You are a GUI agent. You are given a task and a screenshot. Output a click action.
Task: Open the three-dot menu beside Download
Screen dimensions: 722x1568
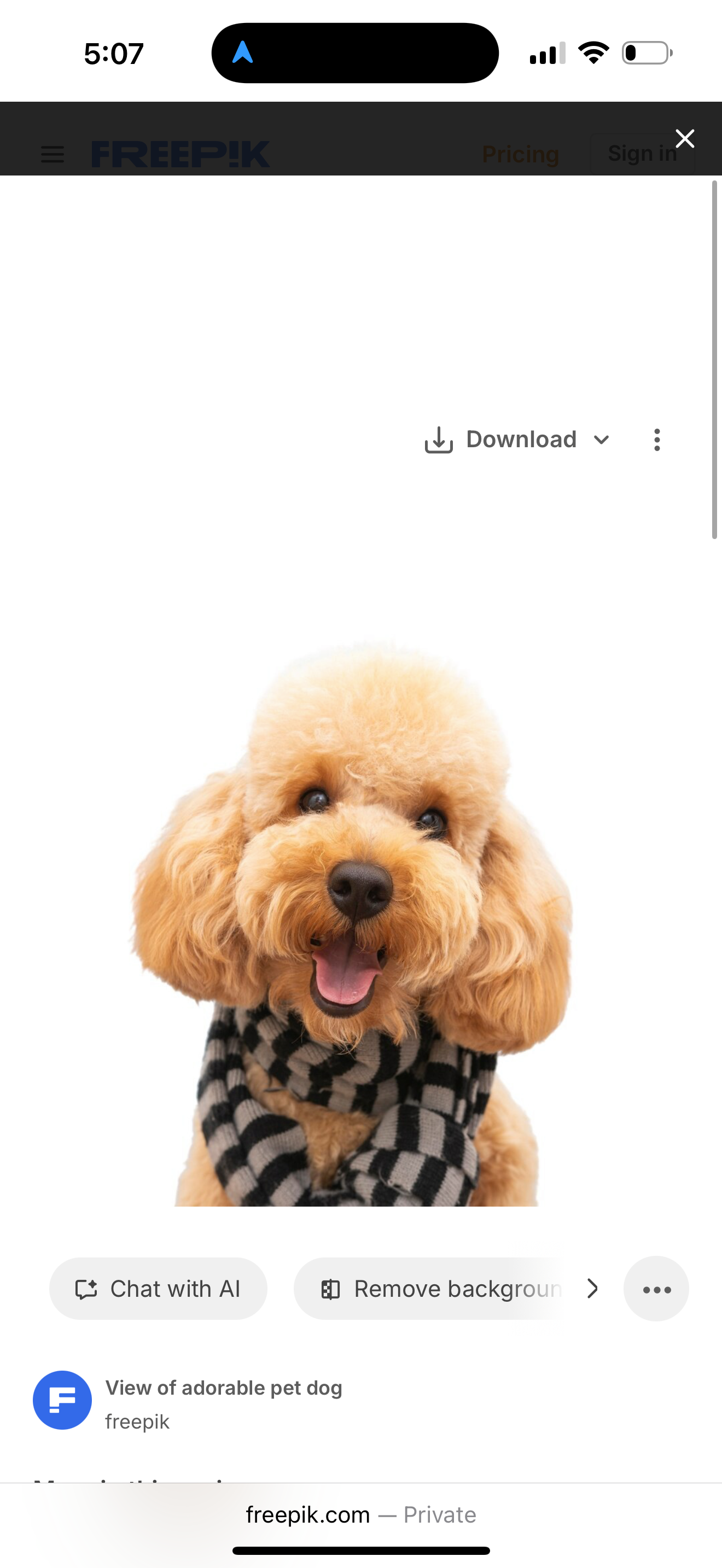(x=657, y=440)
